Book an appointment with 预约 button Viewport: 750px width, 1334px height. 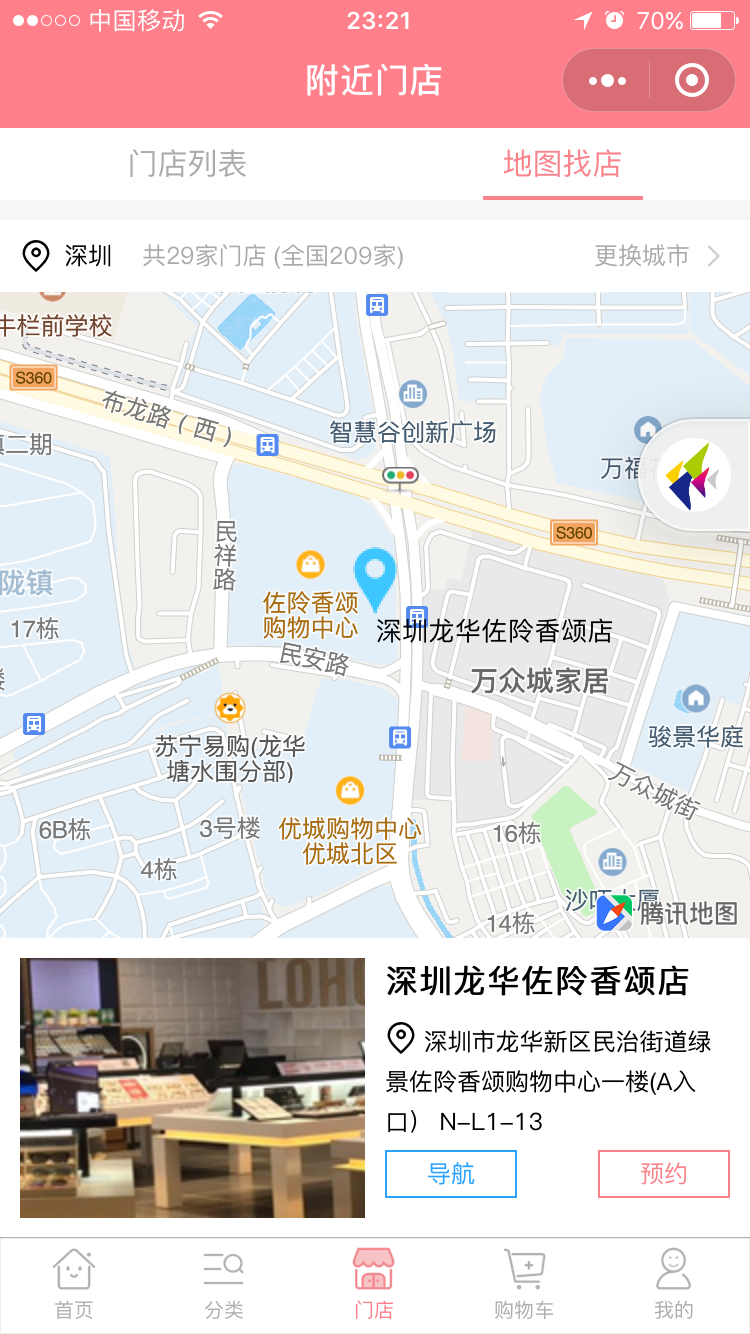[663, 1174]
